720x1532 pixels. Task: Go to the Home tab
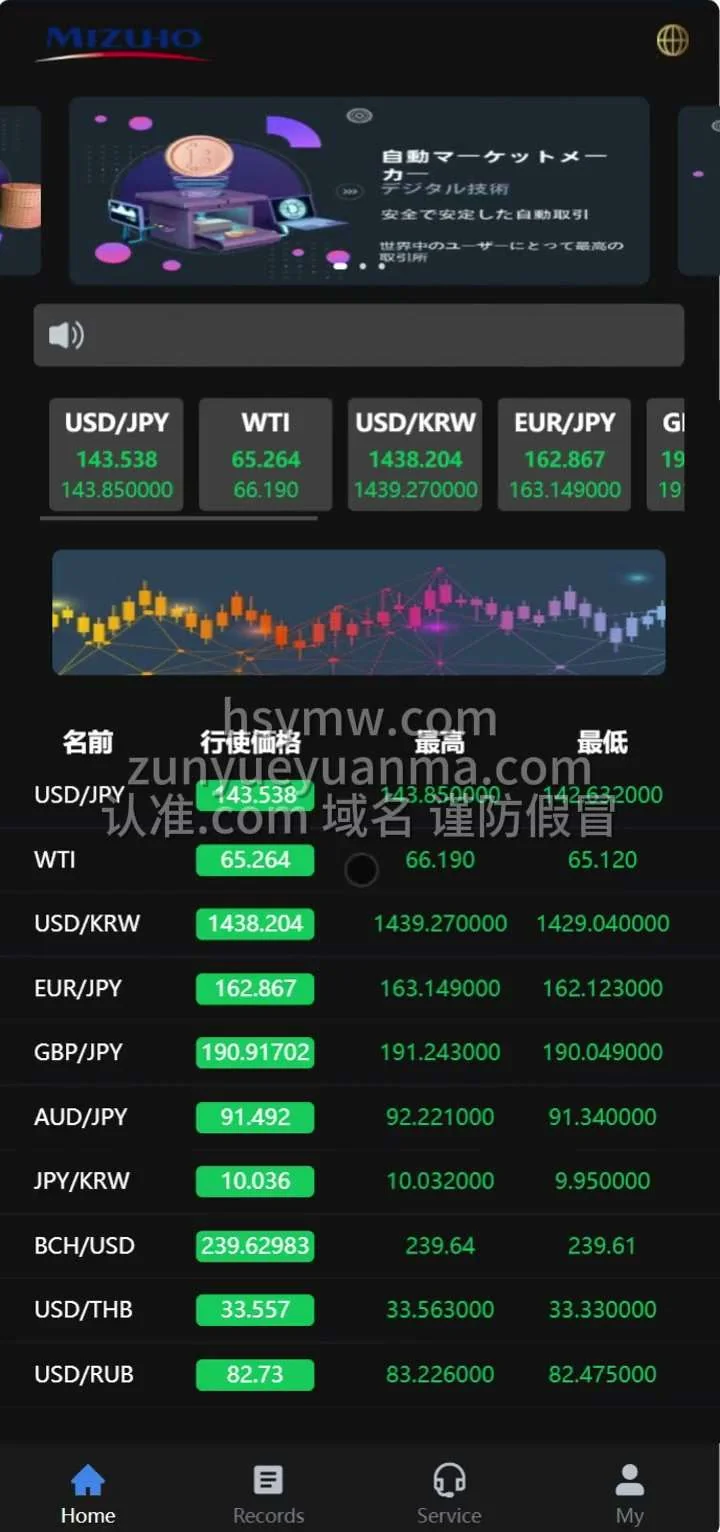(x=88, y=1492)
